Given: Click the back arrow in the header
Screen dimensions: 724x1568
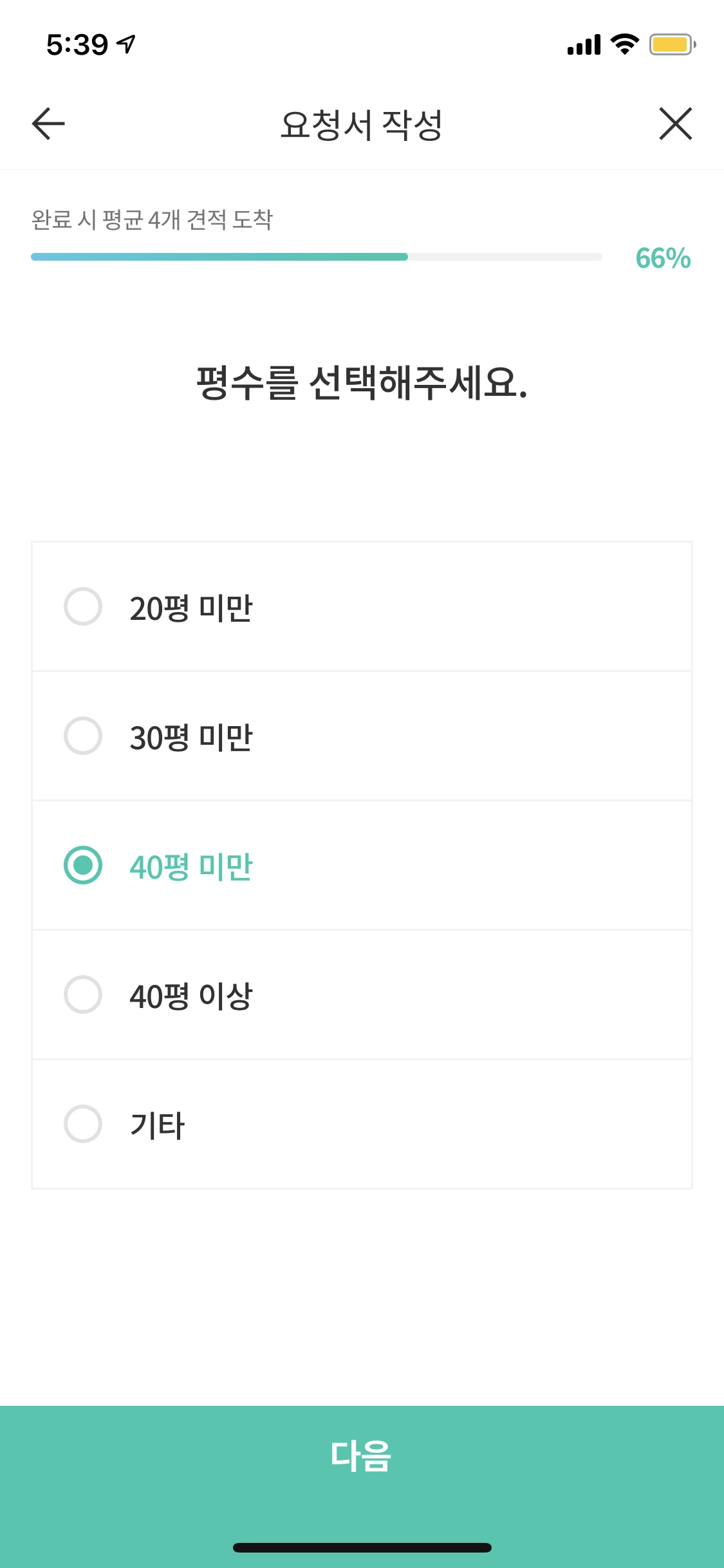Looking at the screenshot, I should point(46,124).
